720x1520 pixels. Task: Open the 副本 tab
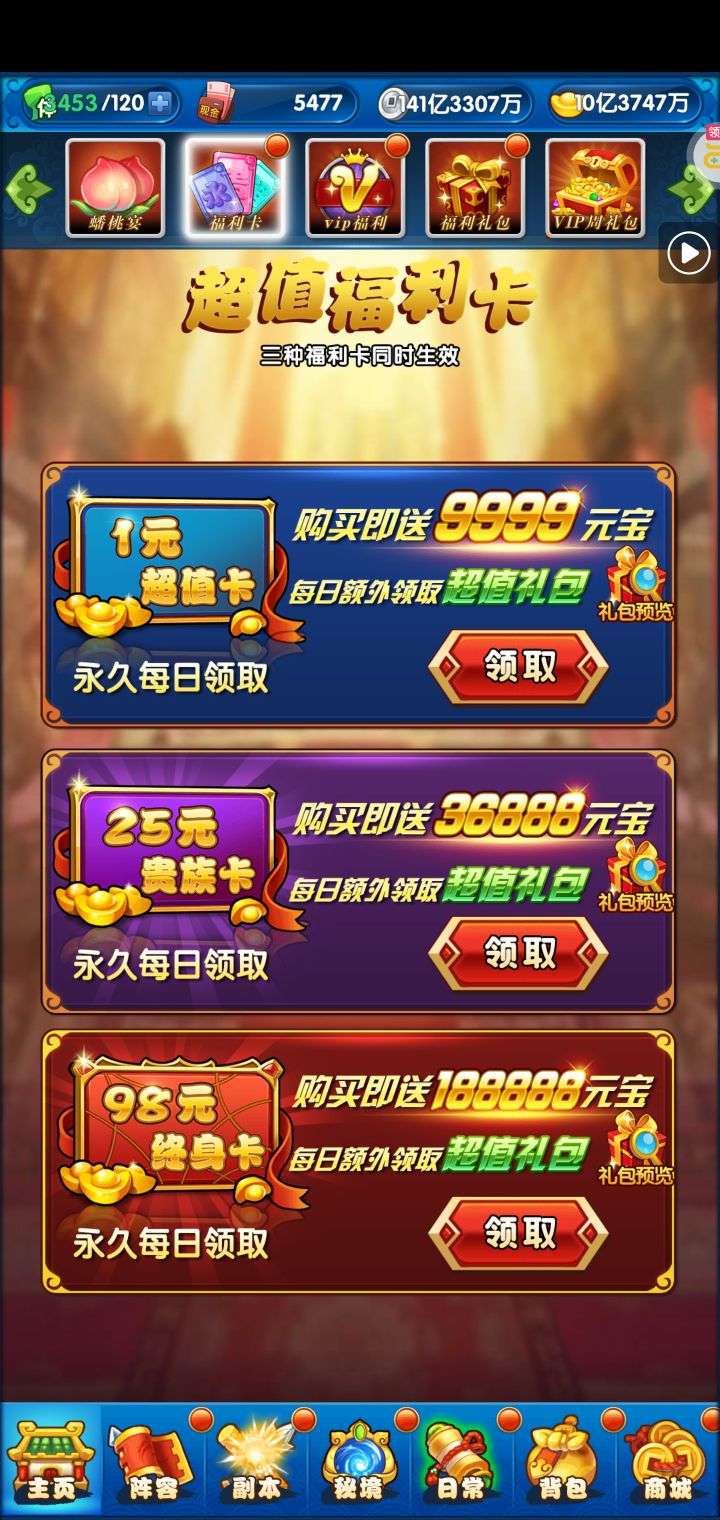pyautogui.click(x=257, y=1460)
